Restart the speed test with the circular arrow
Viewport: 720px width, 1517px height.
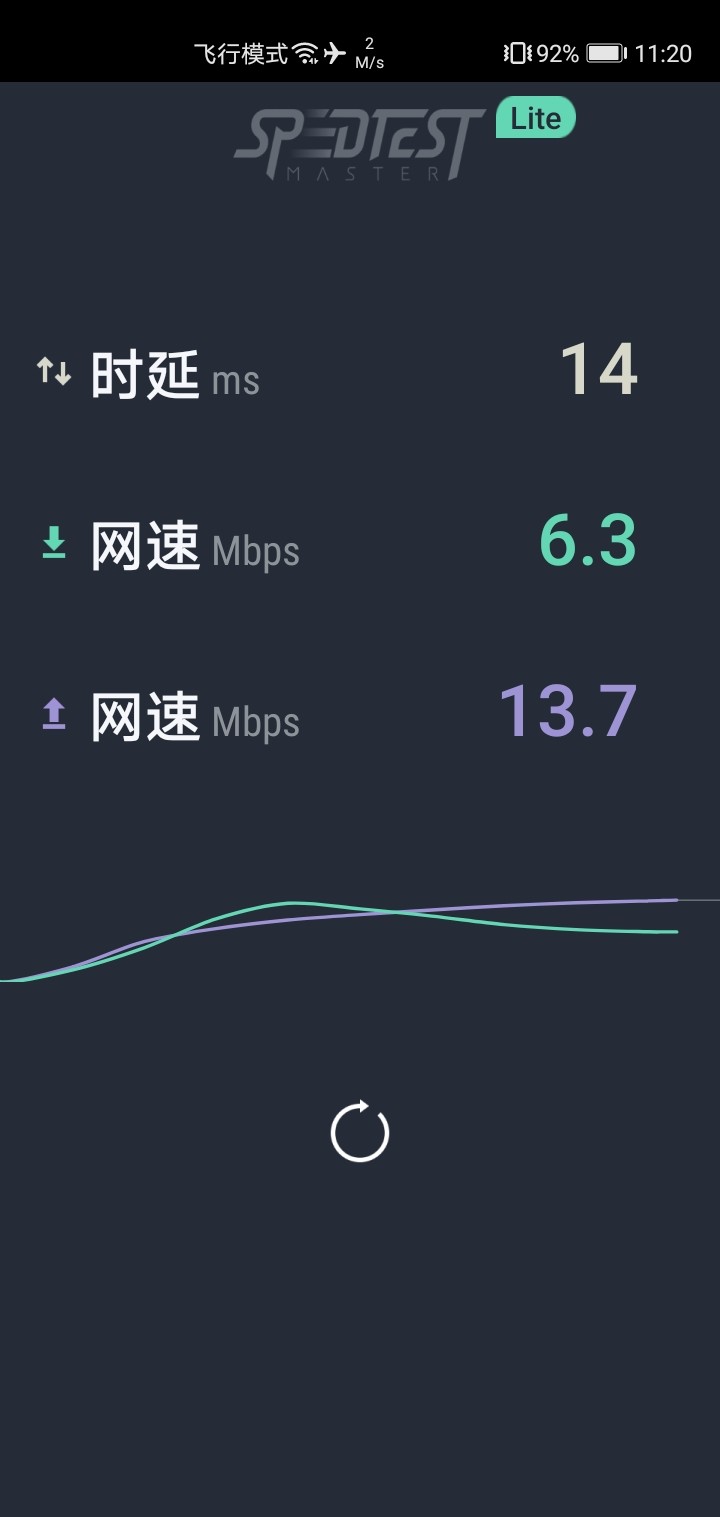pos(360,1132)
